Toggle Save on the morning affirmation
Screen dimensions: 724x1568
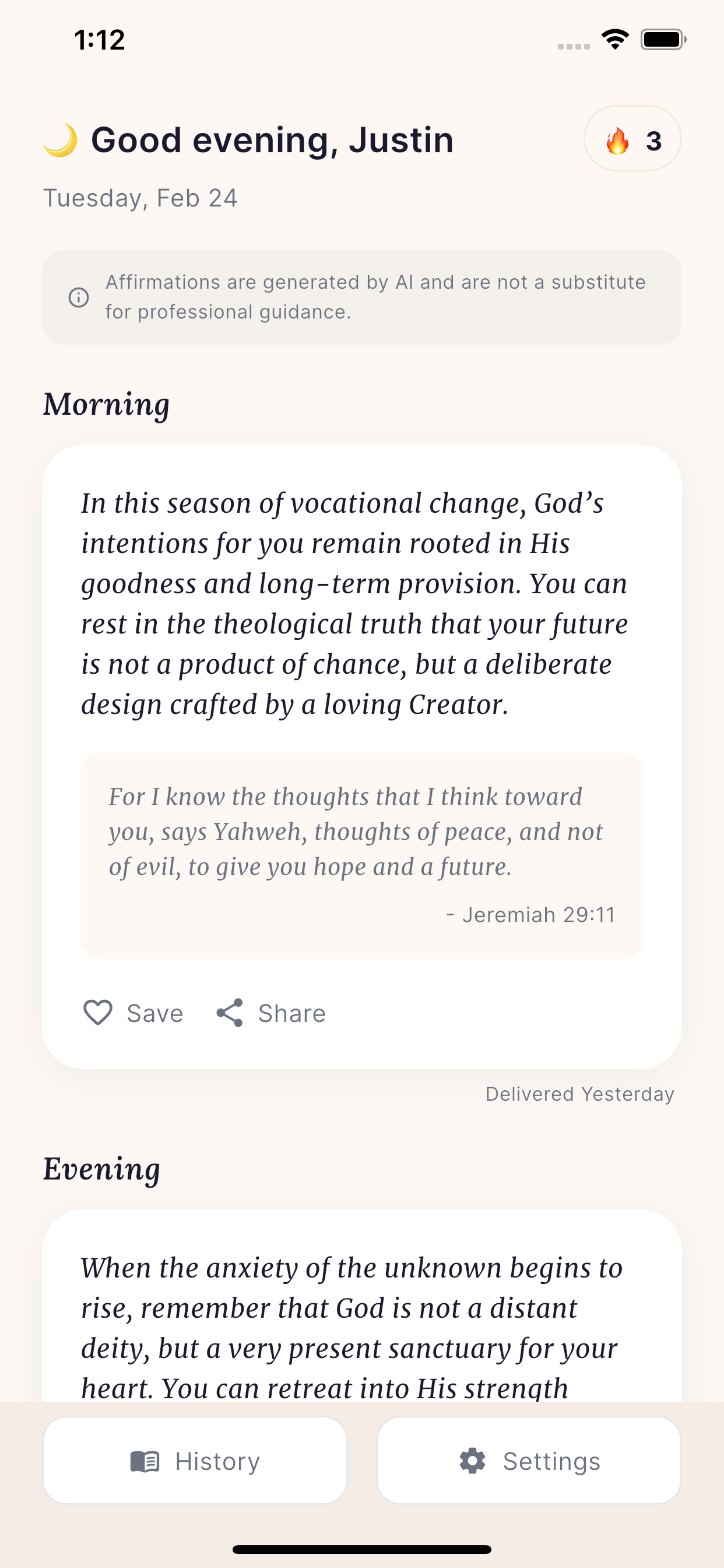coord(135,1012)
